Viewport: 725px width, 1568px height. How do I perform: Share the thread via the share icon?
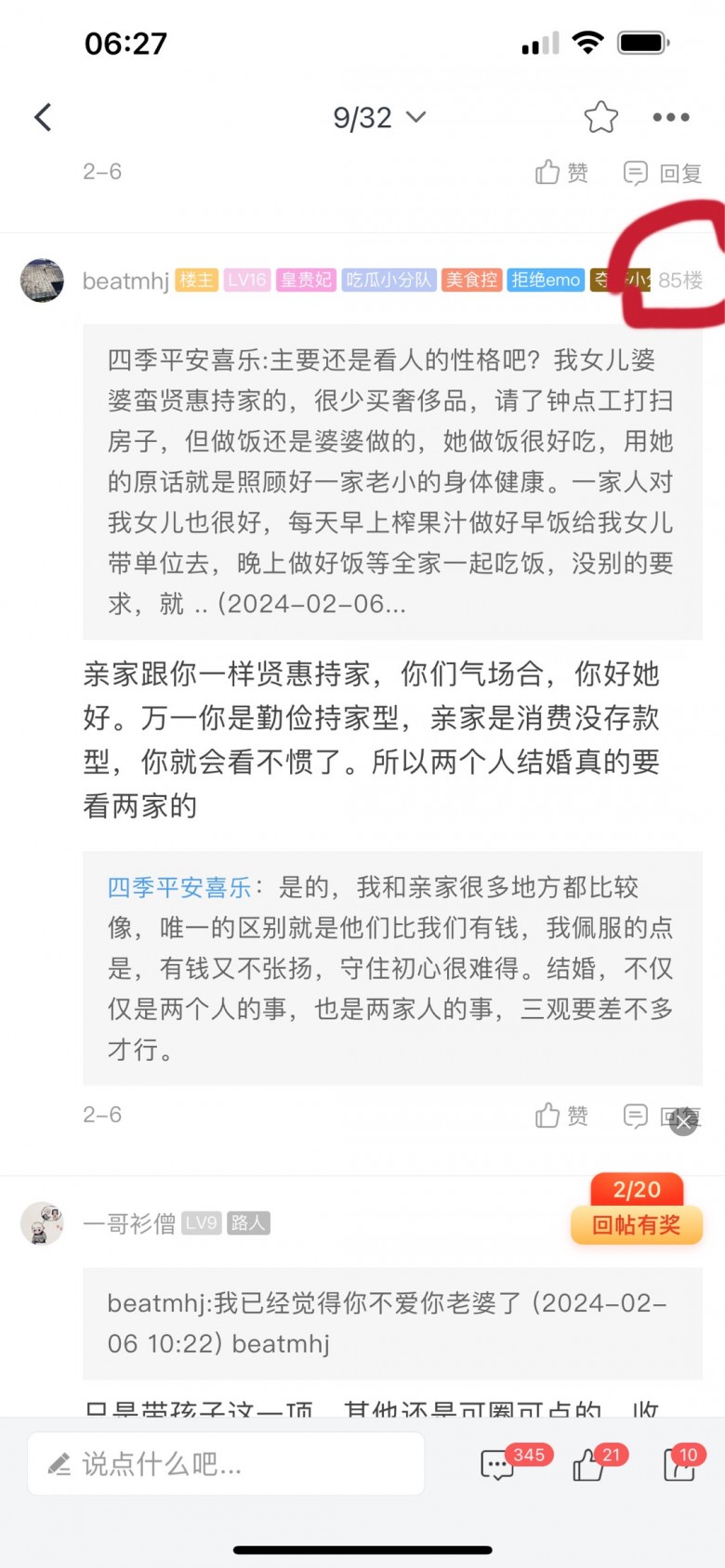(679, 1466)
